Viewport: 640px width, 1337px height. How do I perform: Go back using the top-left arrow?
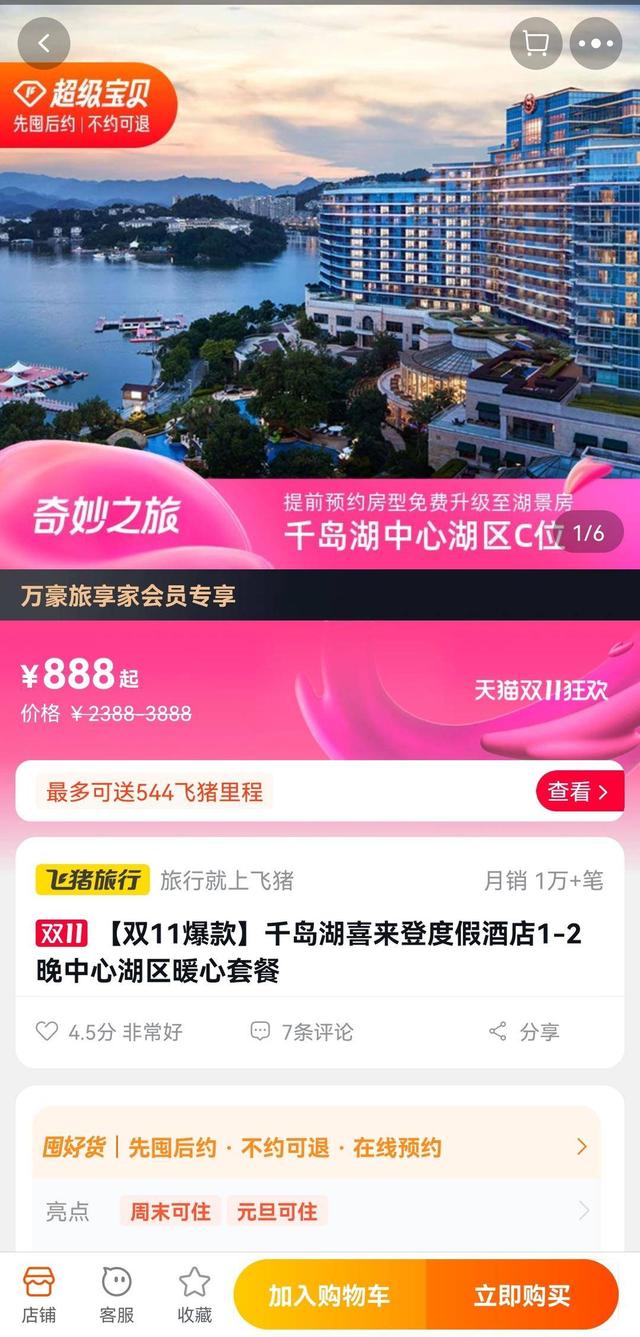[44, 44]
